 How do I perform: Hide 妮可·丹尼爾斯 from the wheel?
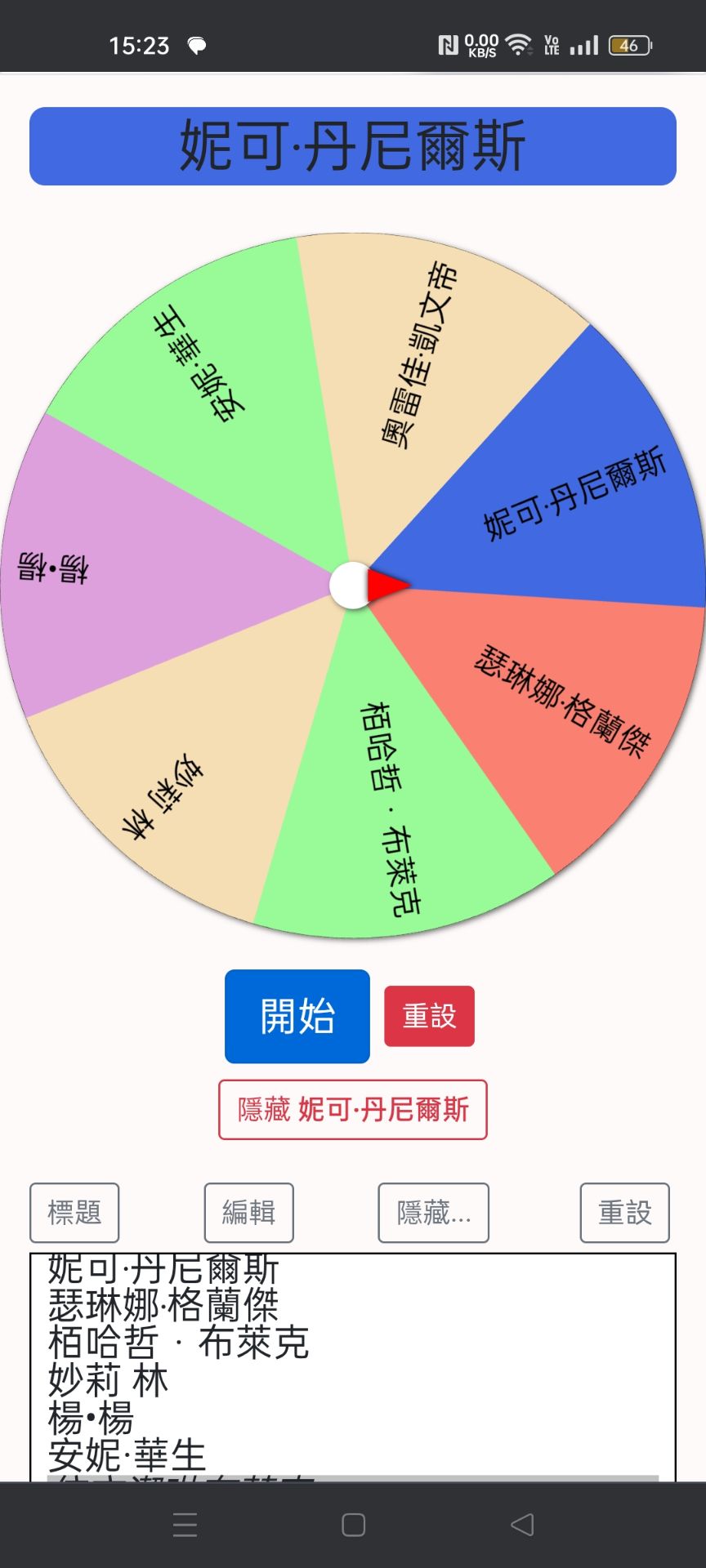point(352,1110)
